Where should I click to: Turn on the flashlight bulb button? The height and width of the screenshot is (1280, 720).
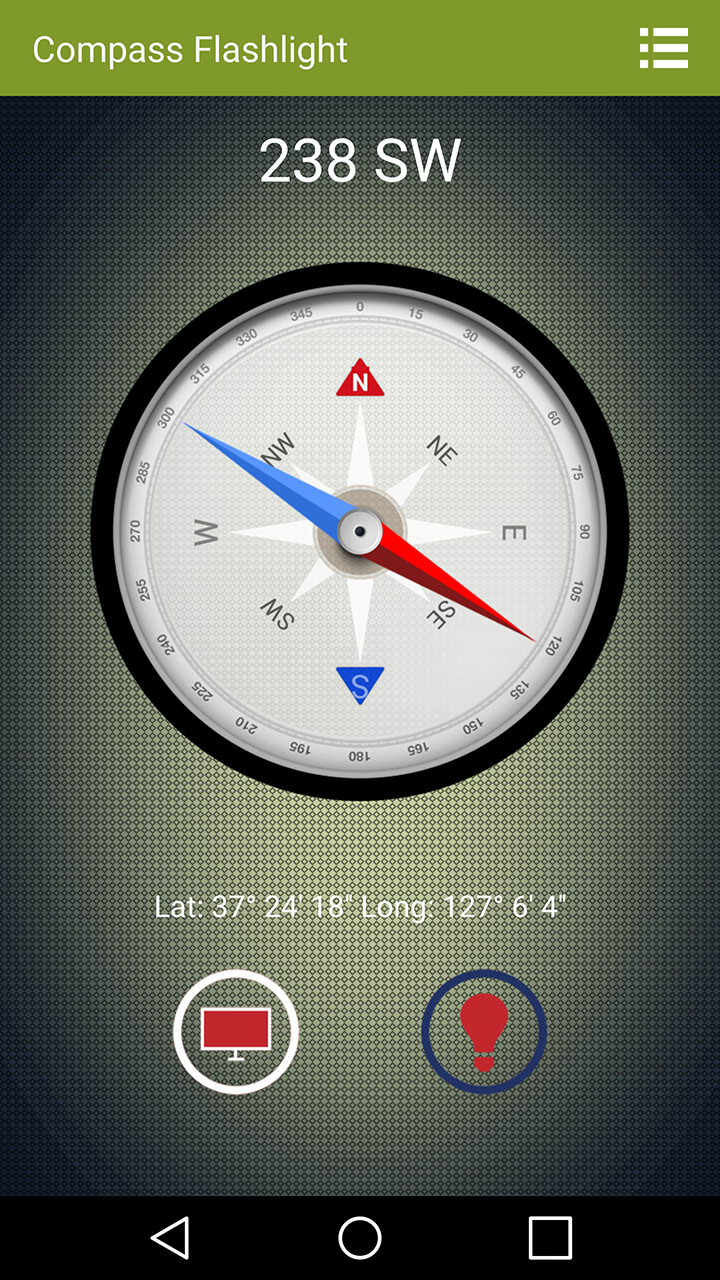[x=484, y=1032]
